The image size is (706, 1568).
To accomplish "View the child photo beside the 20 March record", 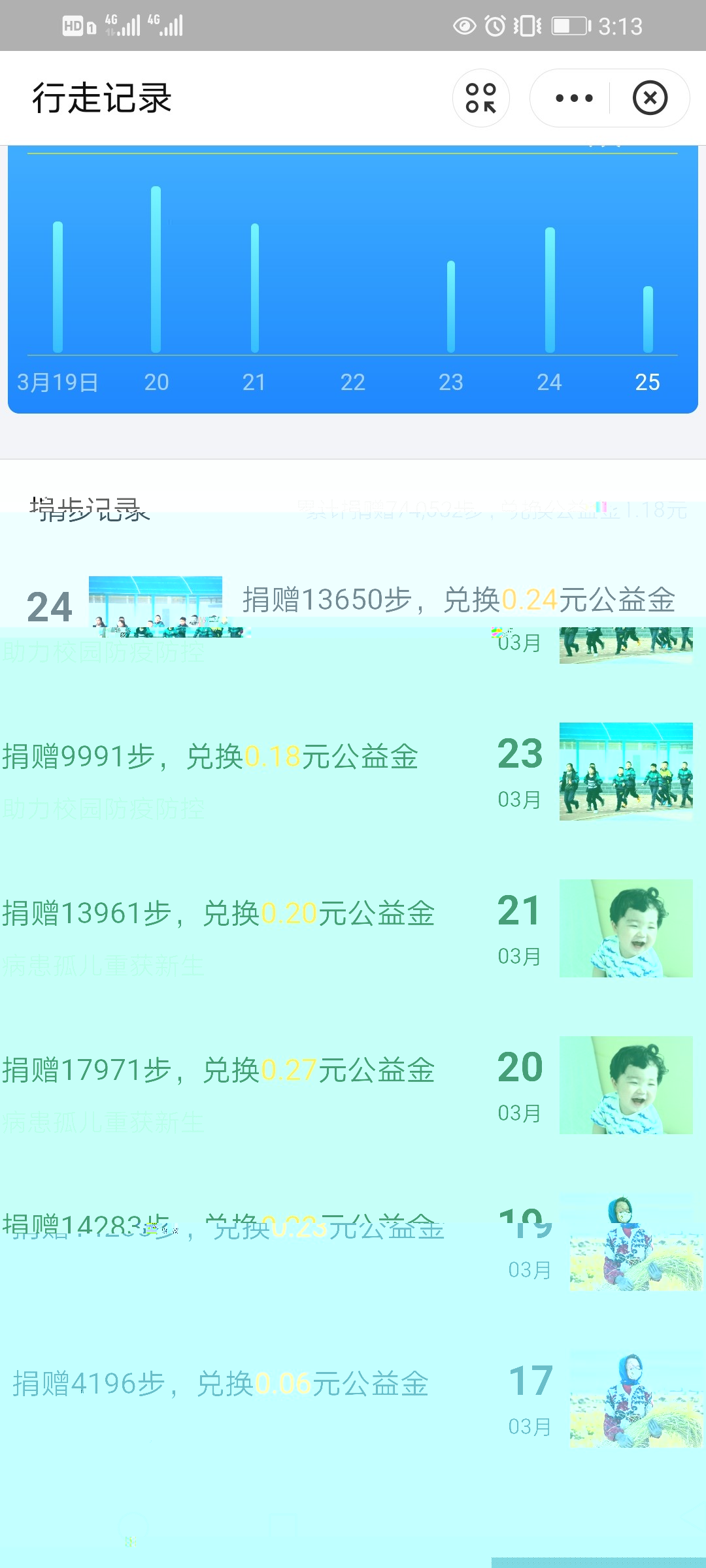I will [626, 1085].
